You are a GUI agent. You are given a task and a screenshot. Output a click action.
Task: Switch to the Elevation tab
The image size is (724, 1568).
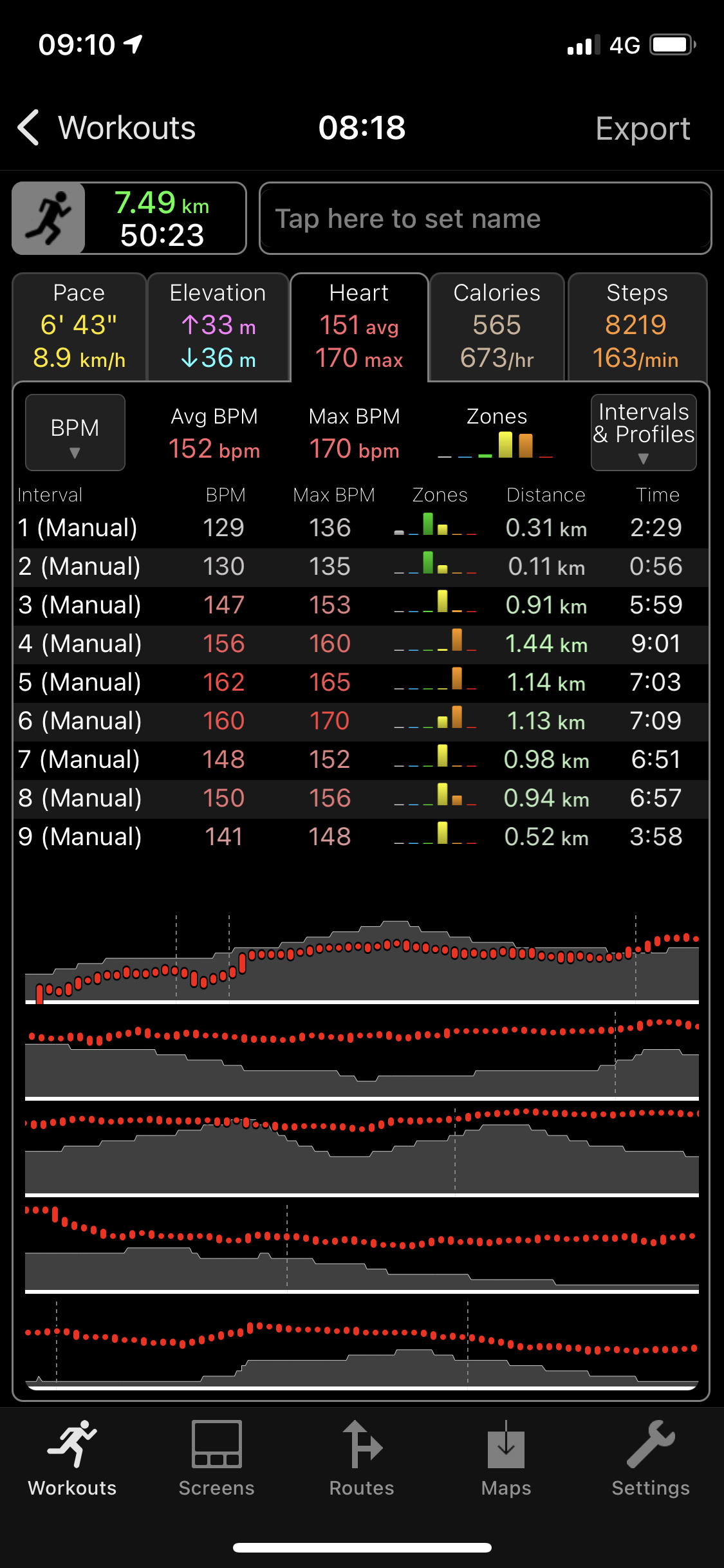click(218, 326)
